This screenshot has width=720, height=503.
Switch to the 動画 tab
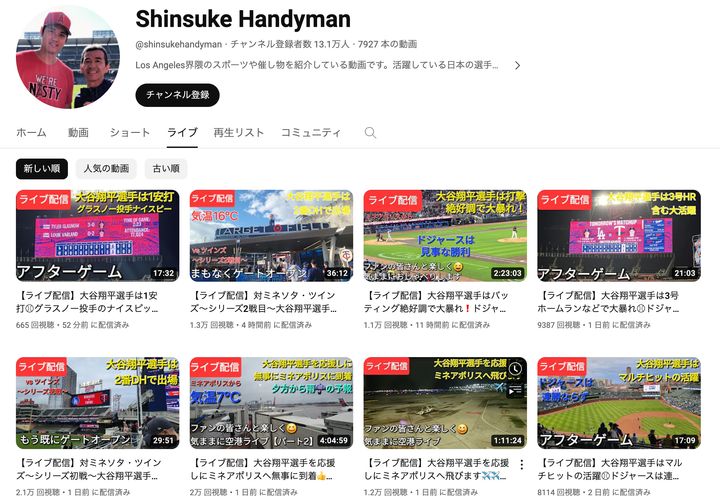[x=78, y=133]
